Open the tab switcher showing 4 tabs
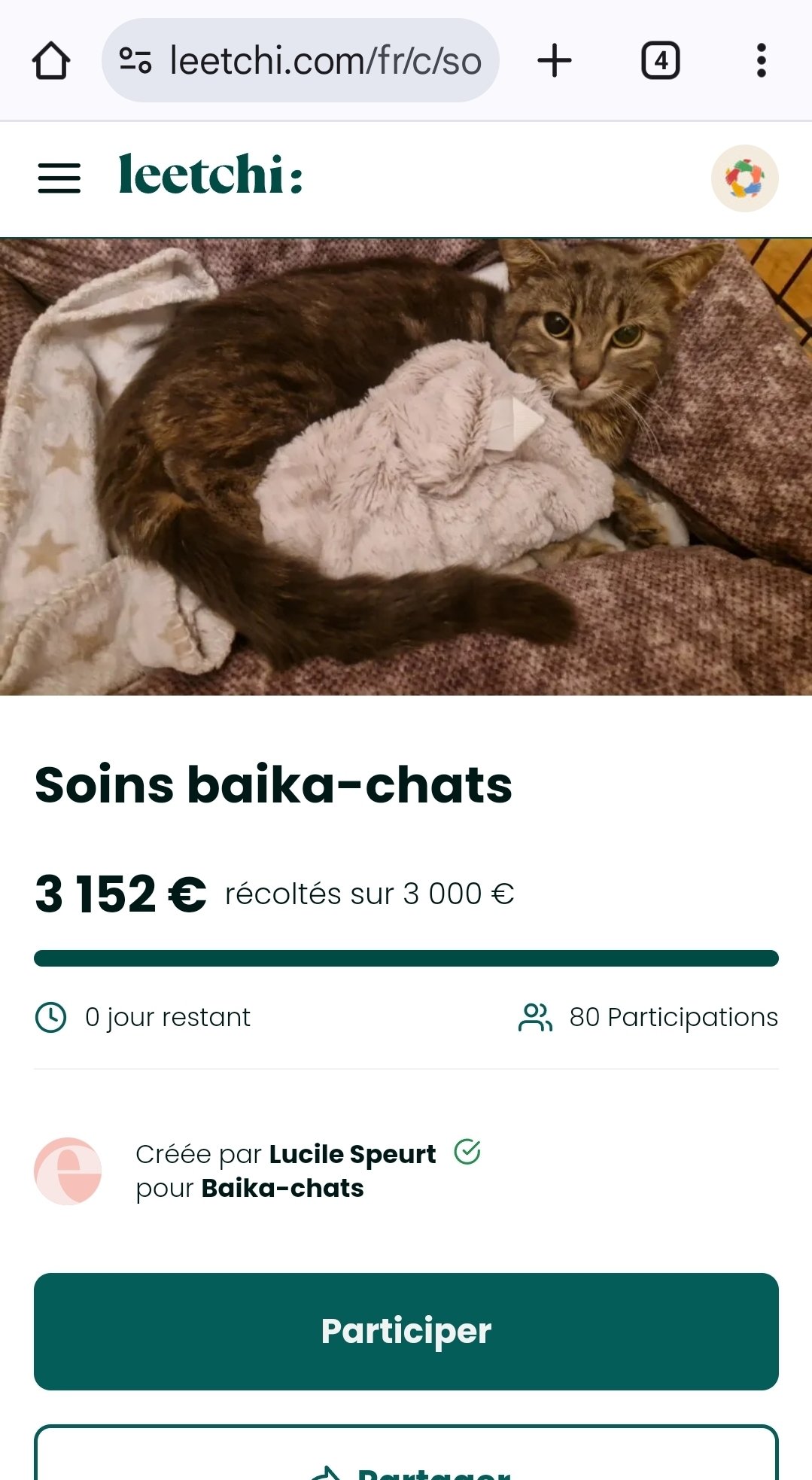Viewport: 812px width, 1480px height. pyautogui.click(x=661, y=60)
